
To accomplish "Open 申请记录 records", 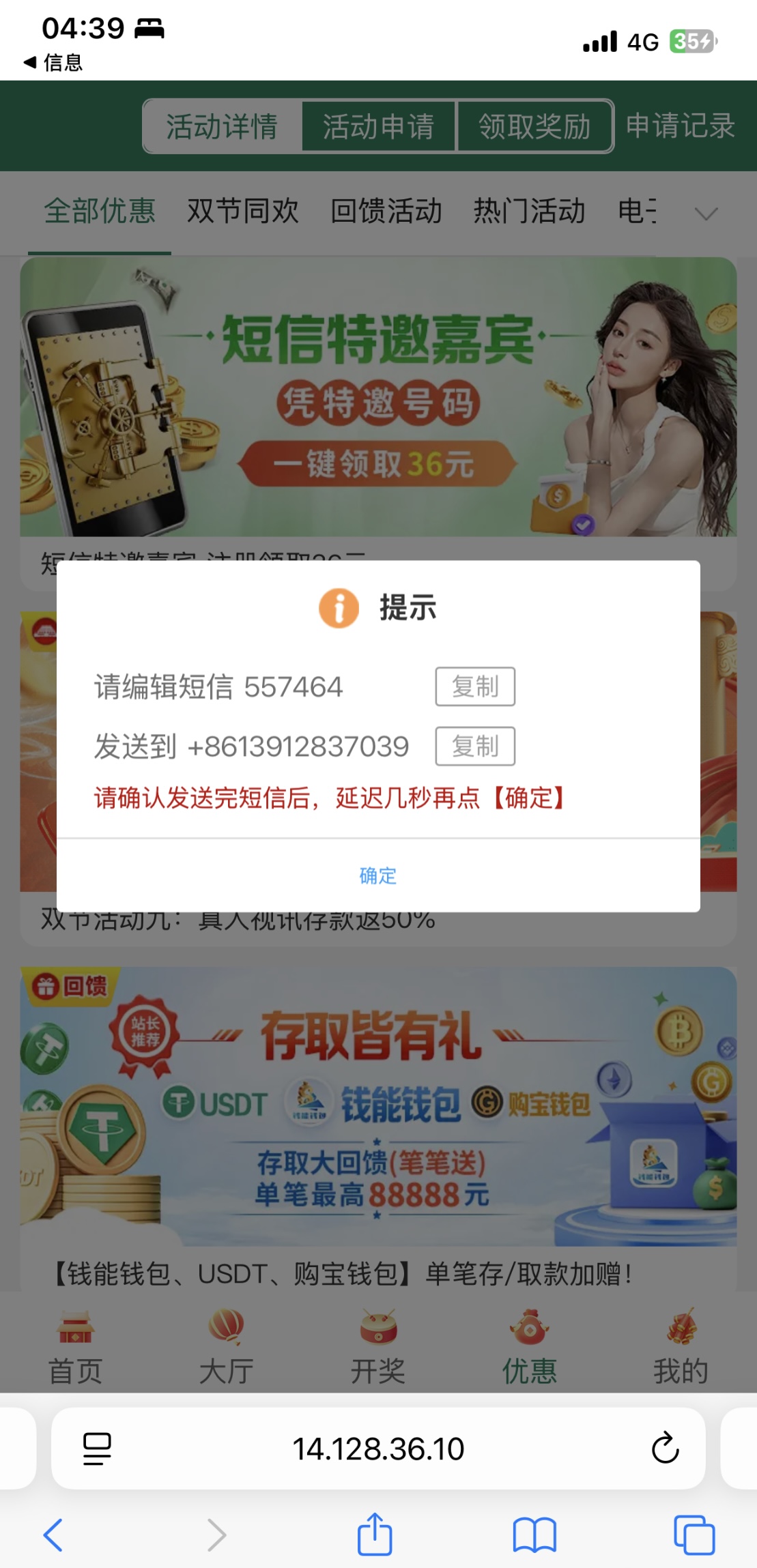I will point(680,126).
